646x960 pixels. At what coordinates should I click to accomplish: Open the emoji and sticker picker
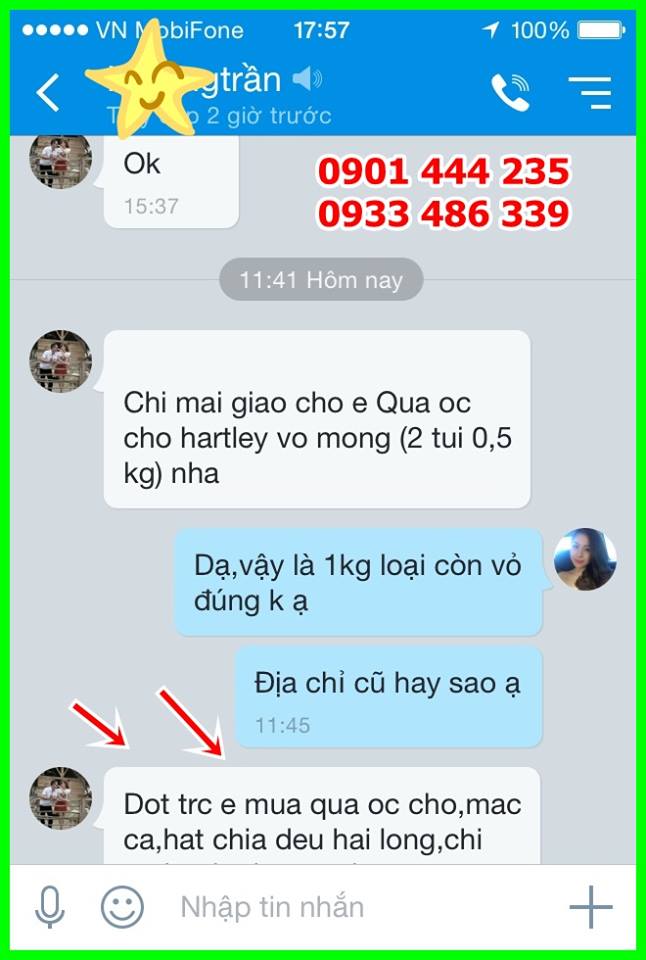[122, 907]
